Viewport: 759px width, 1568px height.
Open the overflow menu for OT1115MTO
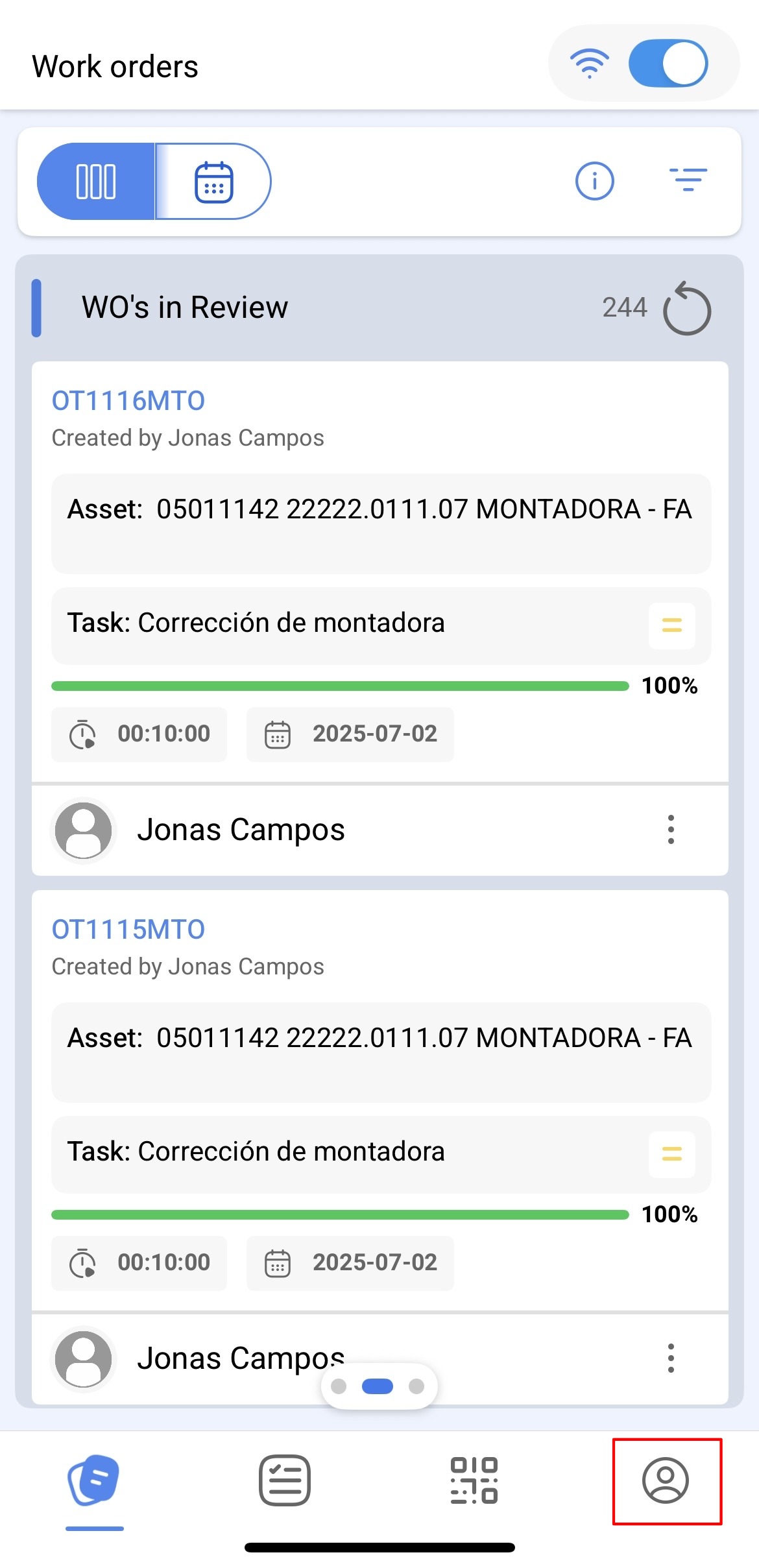pyautogui.click(x=671, y=1358)
